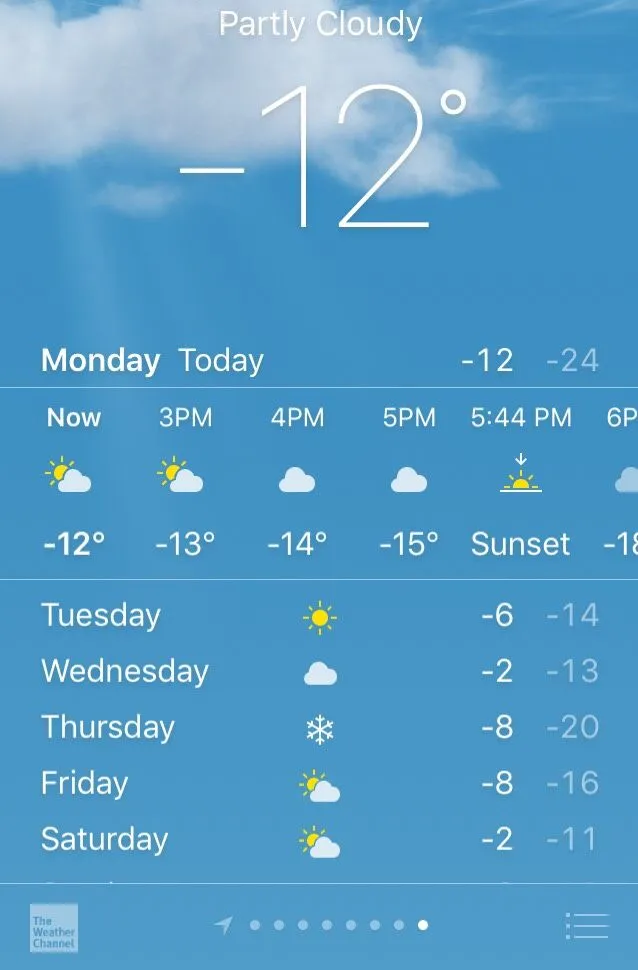The height and width of the screenshot is (970, 638).
Task: Open the city list menu
Action: (586, 926)
